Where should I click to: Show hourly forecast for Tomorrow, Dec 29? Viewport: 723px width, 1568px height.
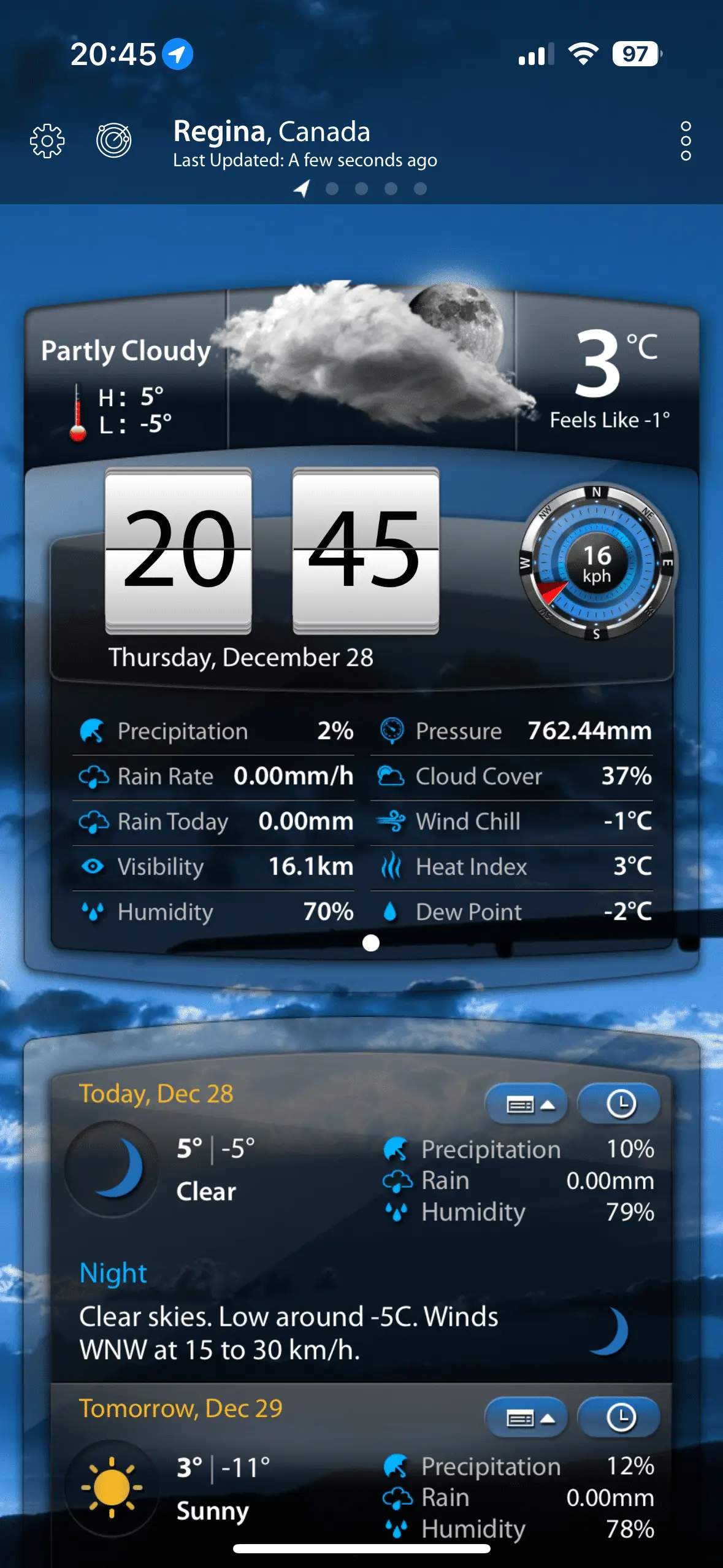click(619, 1418)
